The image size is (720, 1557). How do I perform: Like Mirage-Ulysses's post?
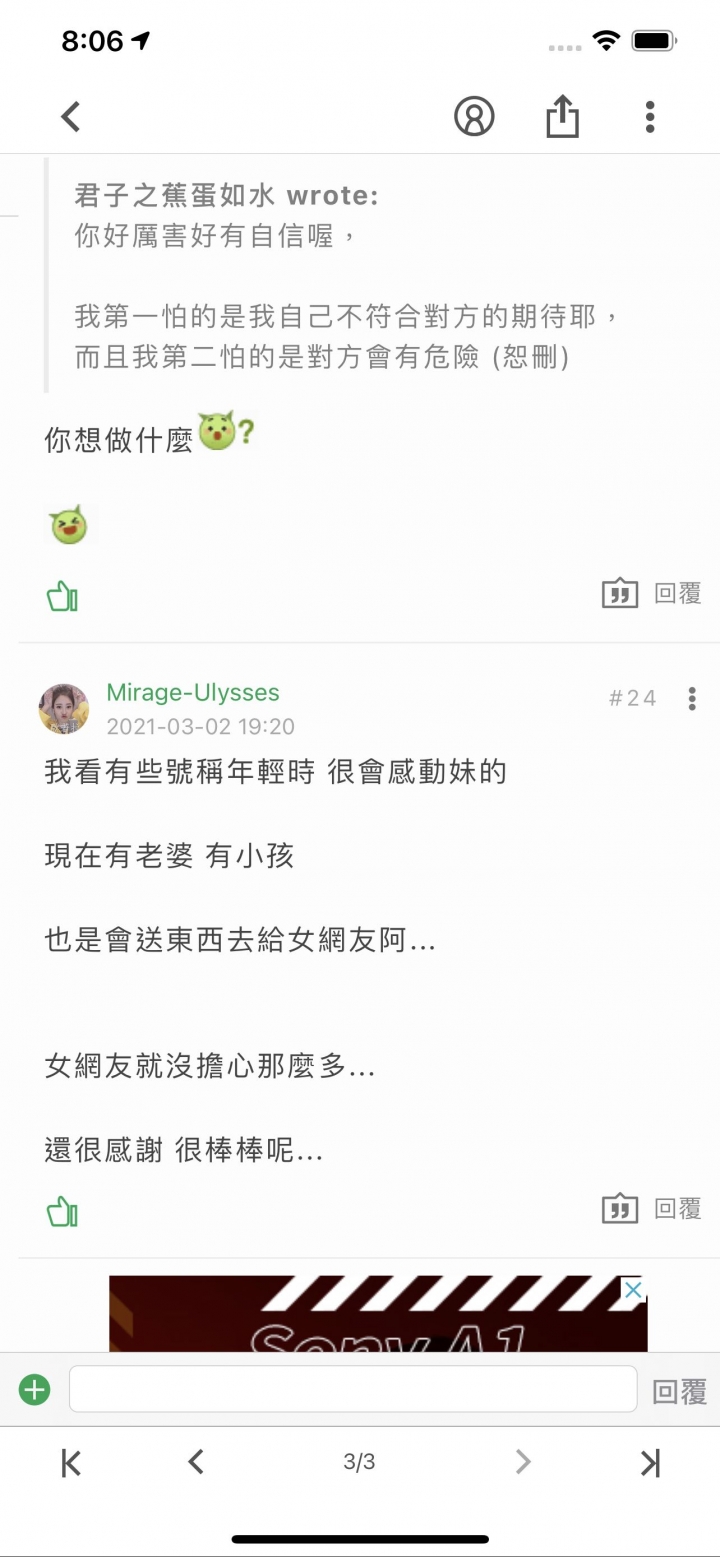click(62, 1212)
